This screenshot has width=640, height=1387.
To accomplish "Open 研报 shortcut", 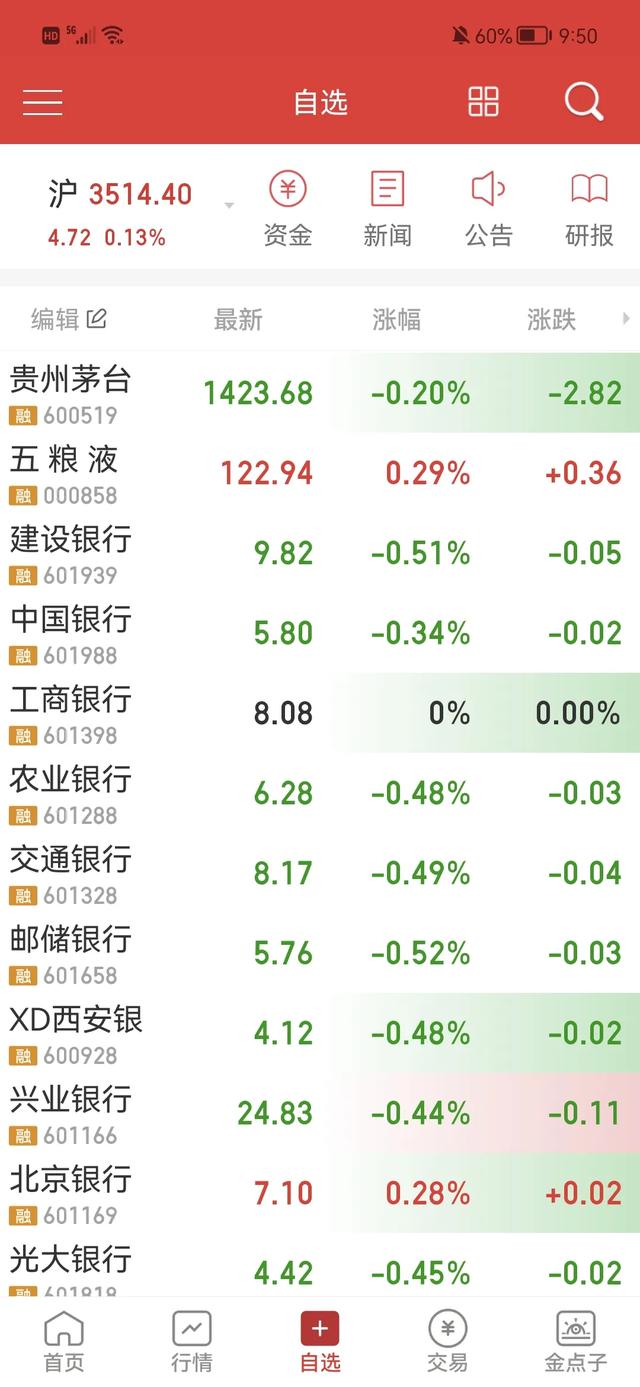I will (x=589, y=209).
